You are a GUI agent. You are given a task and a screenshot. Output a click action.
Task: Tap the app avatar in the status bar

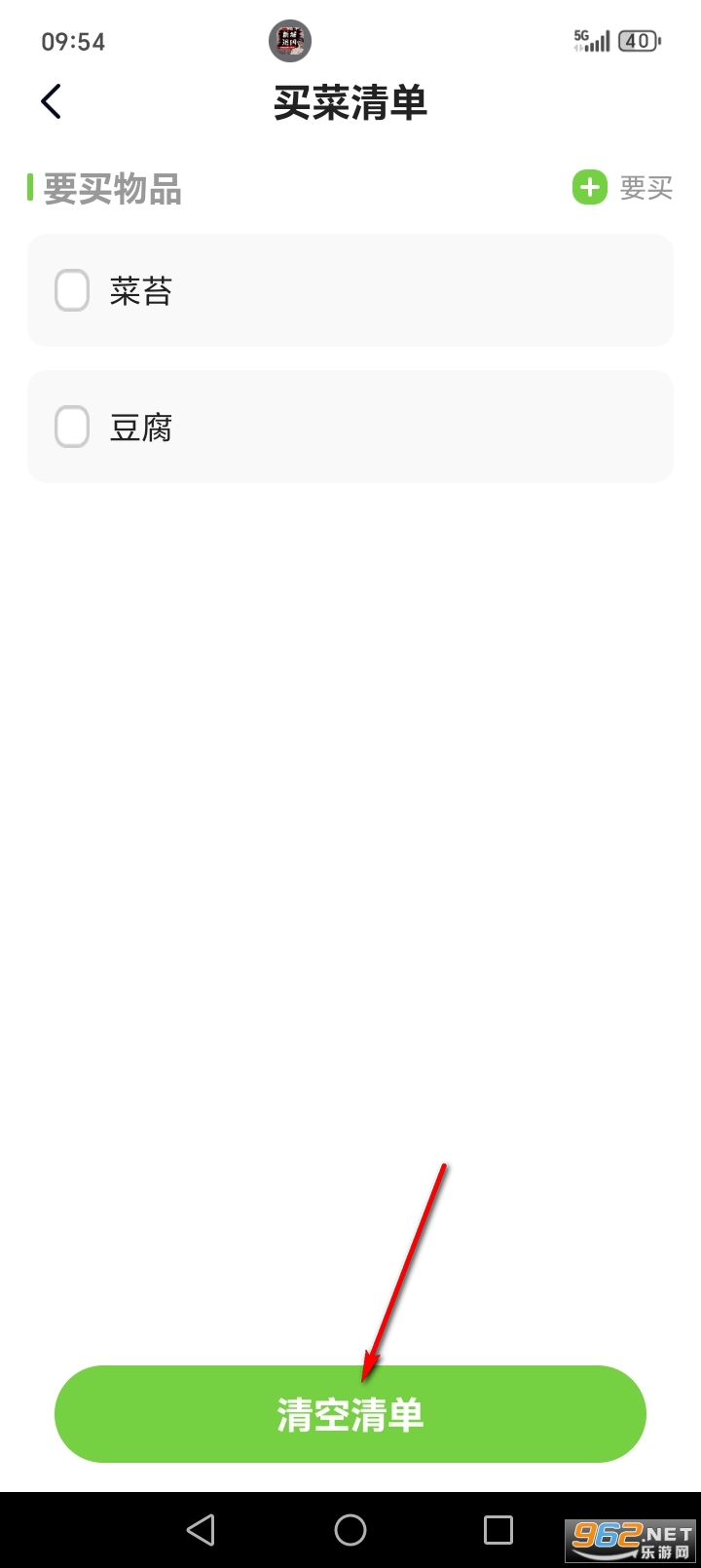pyautogui.click(x=289, y=40)
